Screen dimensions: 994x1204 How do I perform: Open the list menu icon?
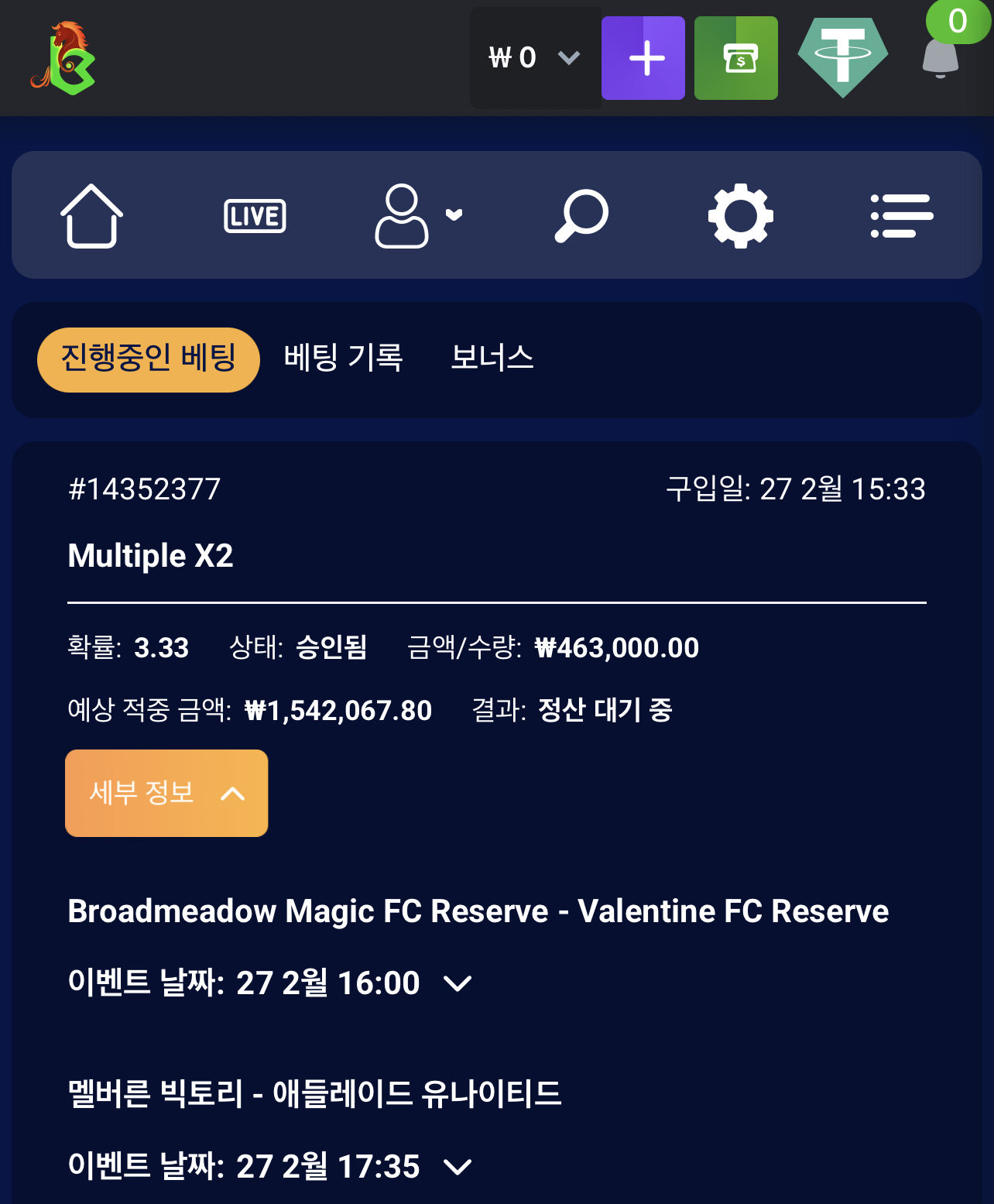point(903,215)
